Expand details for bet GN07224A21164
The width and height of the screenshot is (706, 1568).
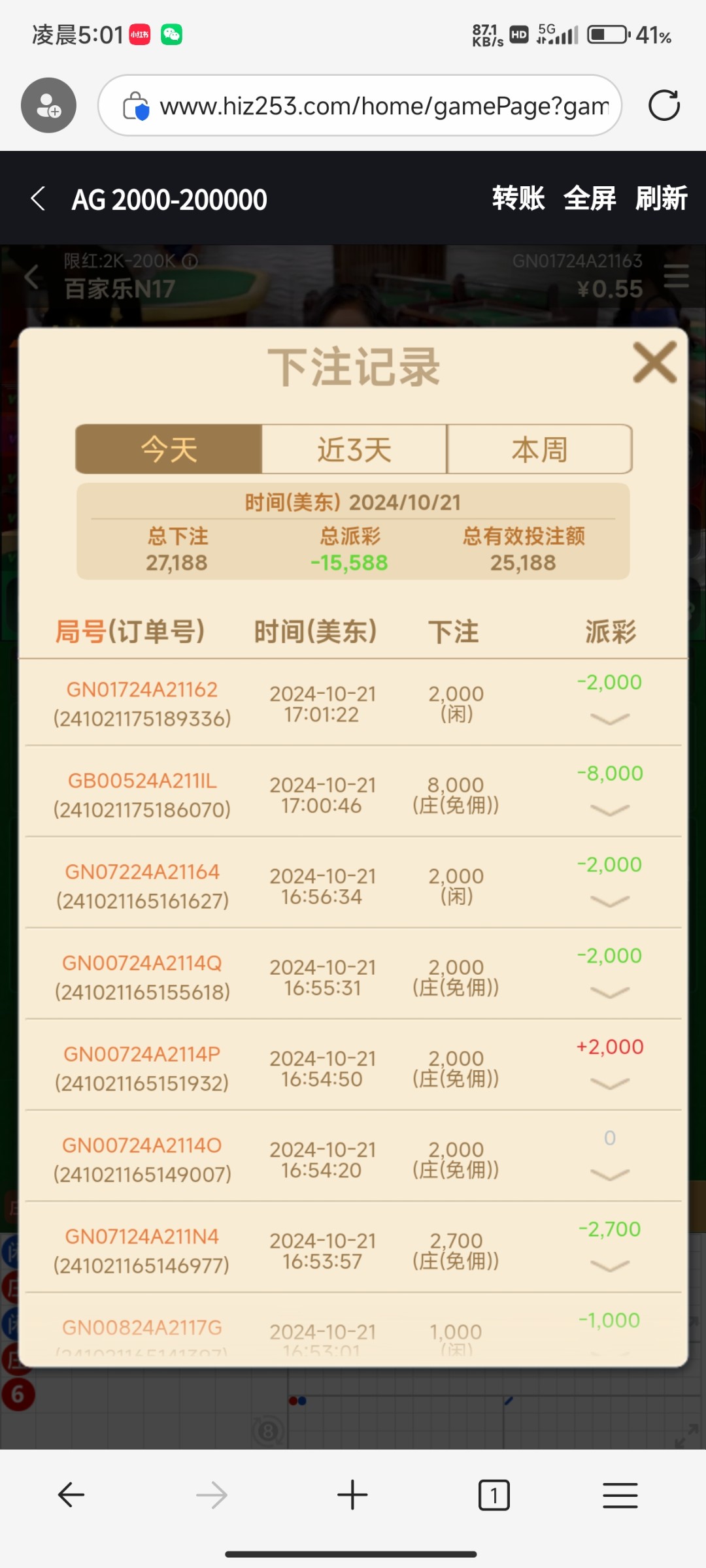(609, 901)
